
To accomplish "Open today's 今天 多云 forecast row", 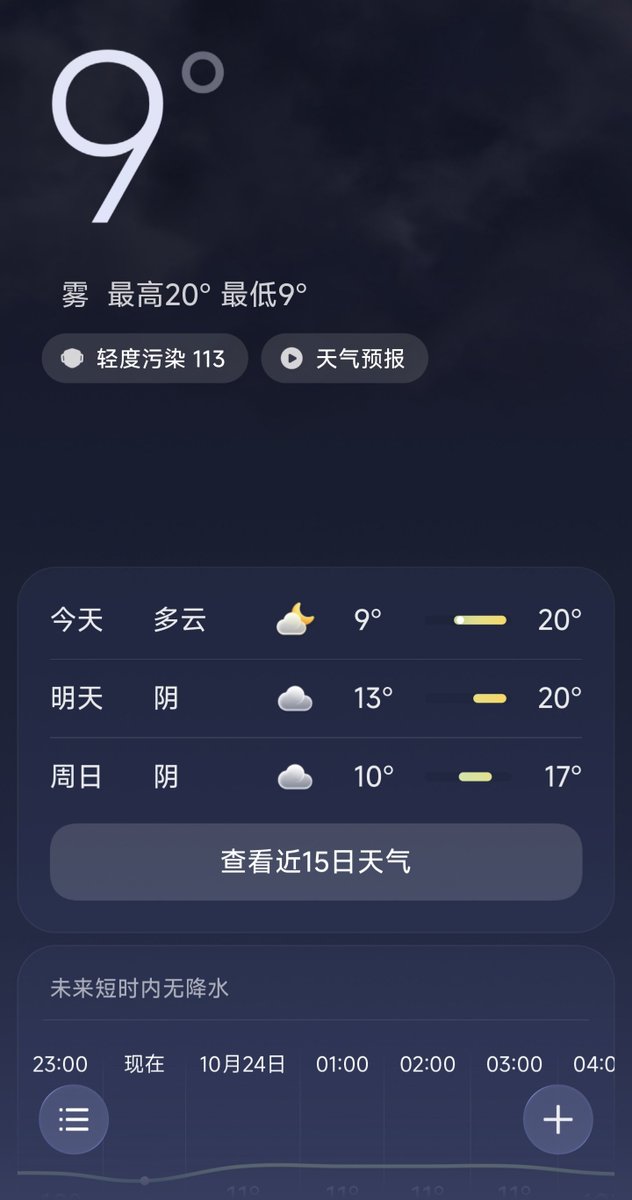I will coord(316,620).
